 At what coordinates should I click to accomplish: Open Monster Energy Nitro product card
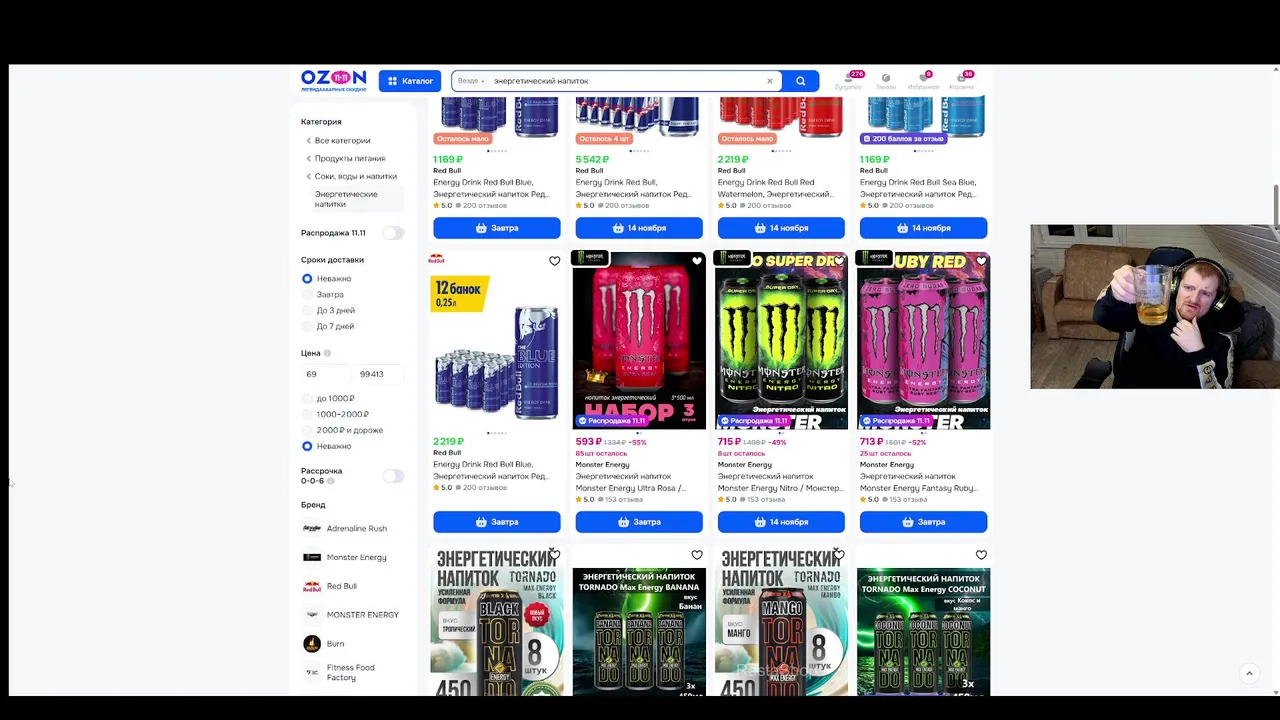(781, 340)
